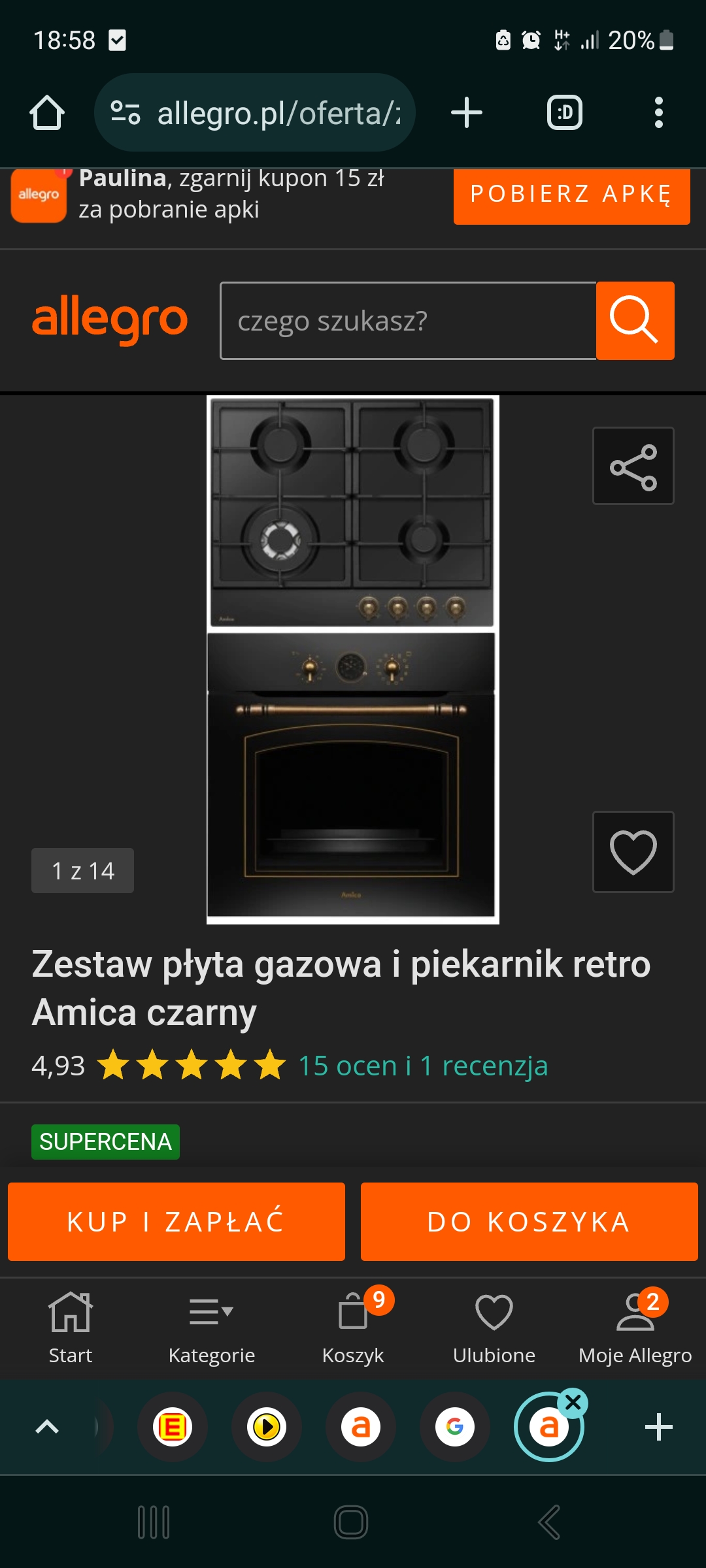The height and width of the screenshot is (1568, 706).
Task: Open the 15 ocen i 1 recenzja link
Action: 423,1066
